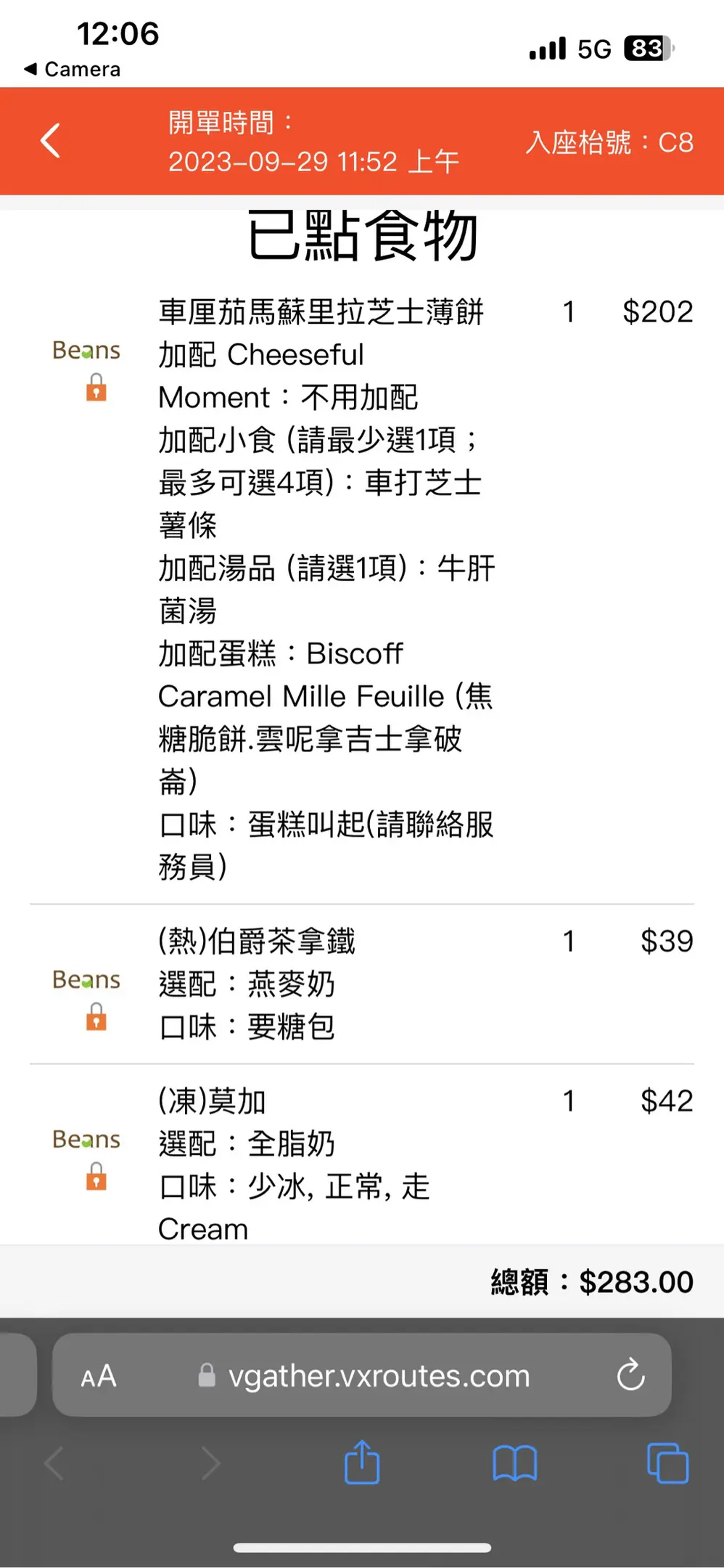The image size is (724, 1568).
Task: Open the Safari share sheet
Action: [362, 1462]
